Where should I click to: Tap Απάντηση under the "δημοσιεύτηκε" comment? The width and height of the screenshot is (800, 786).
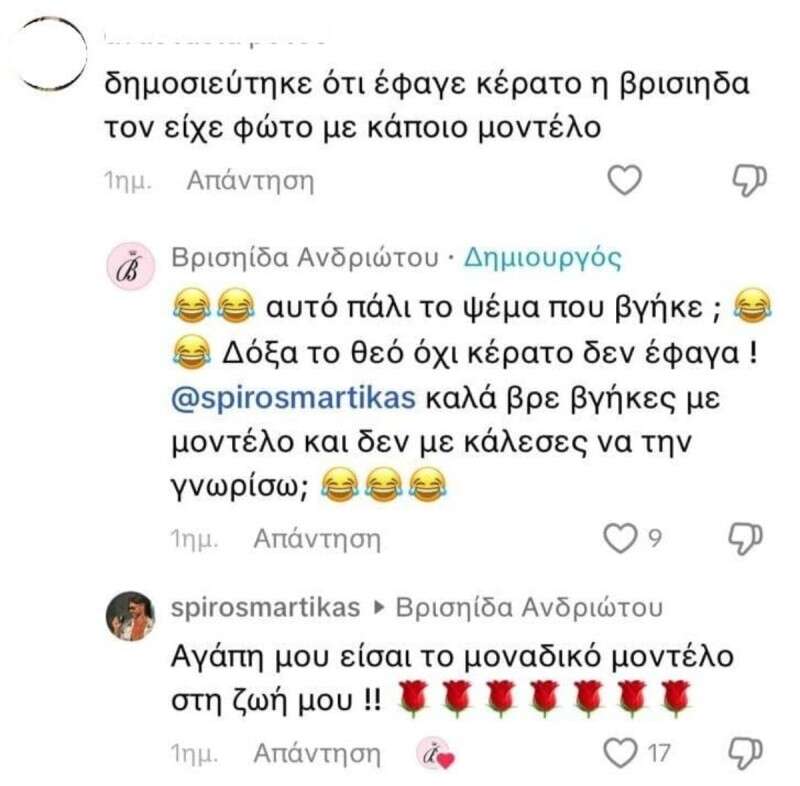coord(250,181)
